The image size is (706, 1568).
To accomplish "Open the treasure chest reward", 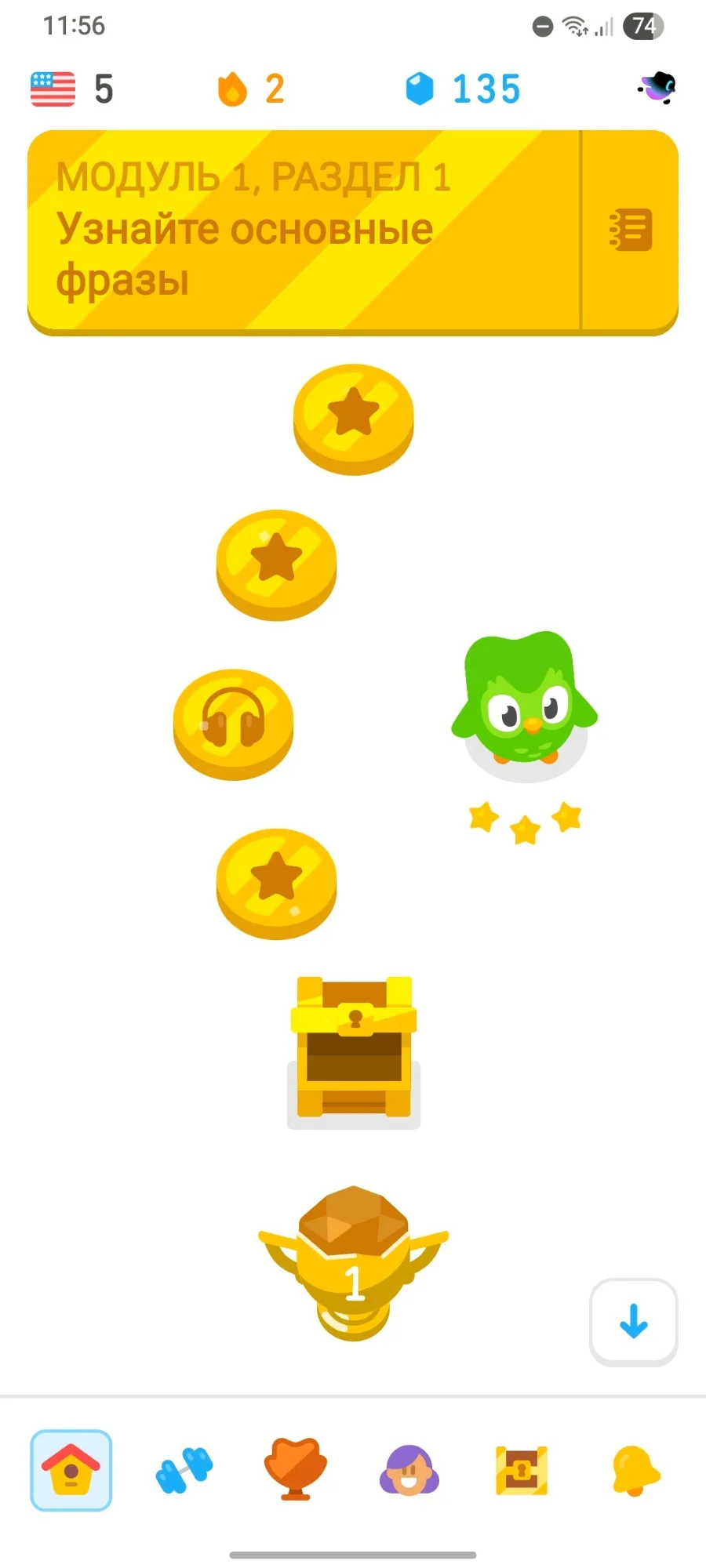I will 354,1049.
